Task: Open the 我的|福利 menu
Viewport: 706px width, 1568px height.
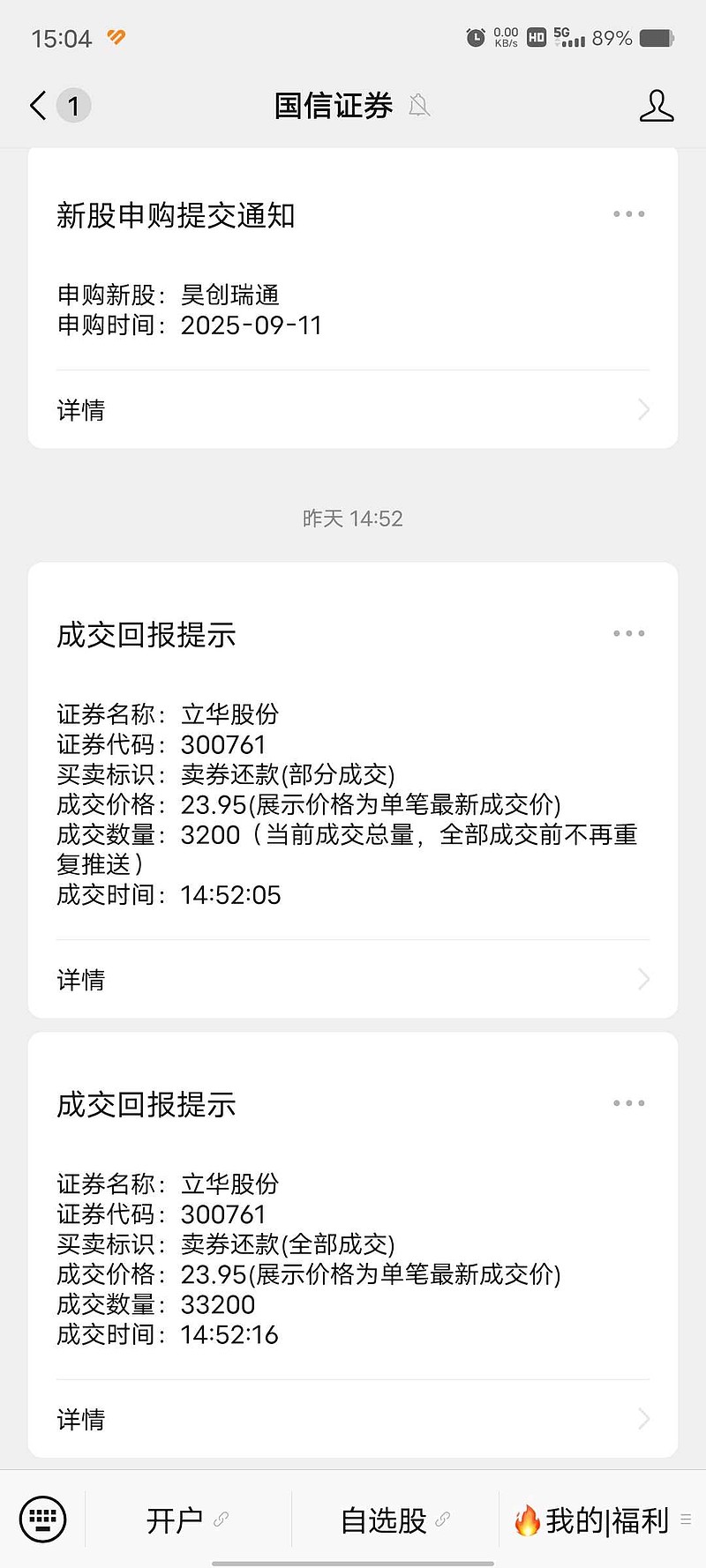Action: click(x=602, y=1519)
